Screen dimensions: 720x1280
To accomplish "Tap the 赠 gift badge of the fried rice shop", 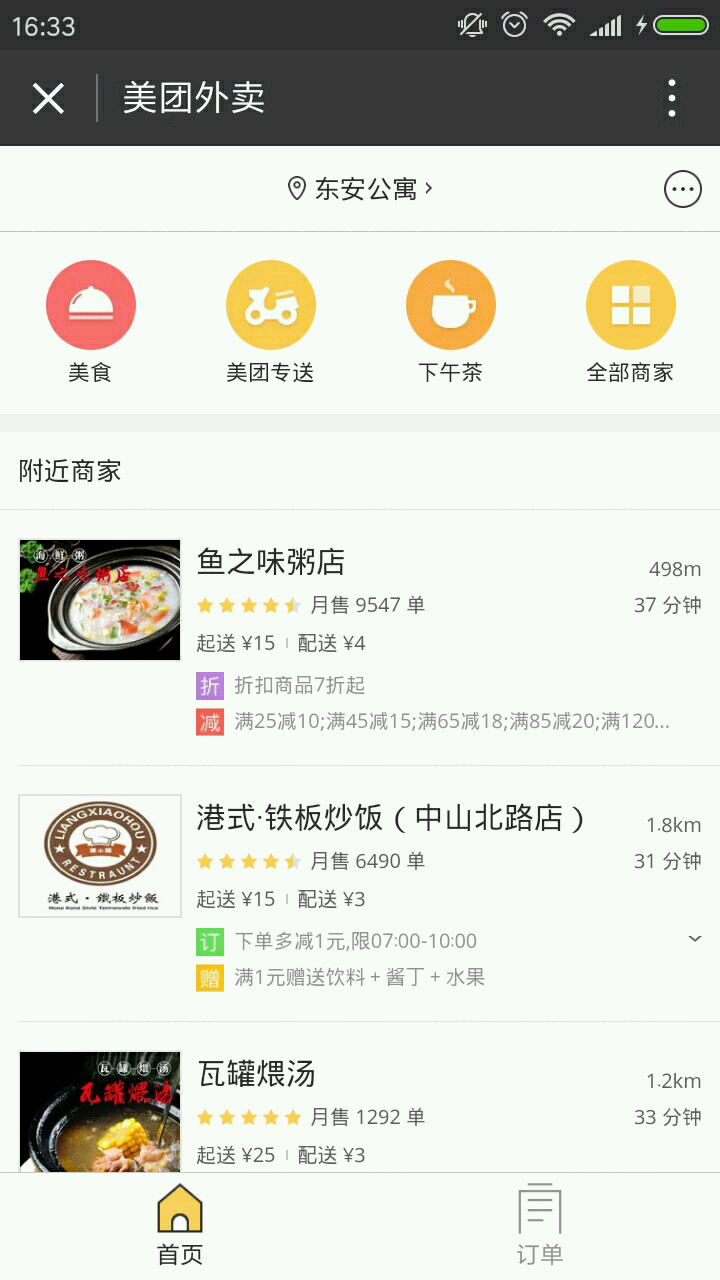I will [x=207, y=977].
